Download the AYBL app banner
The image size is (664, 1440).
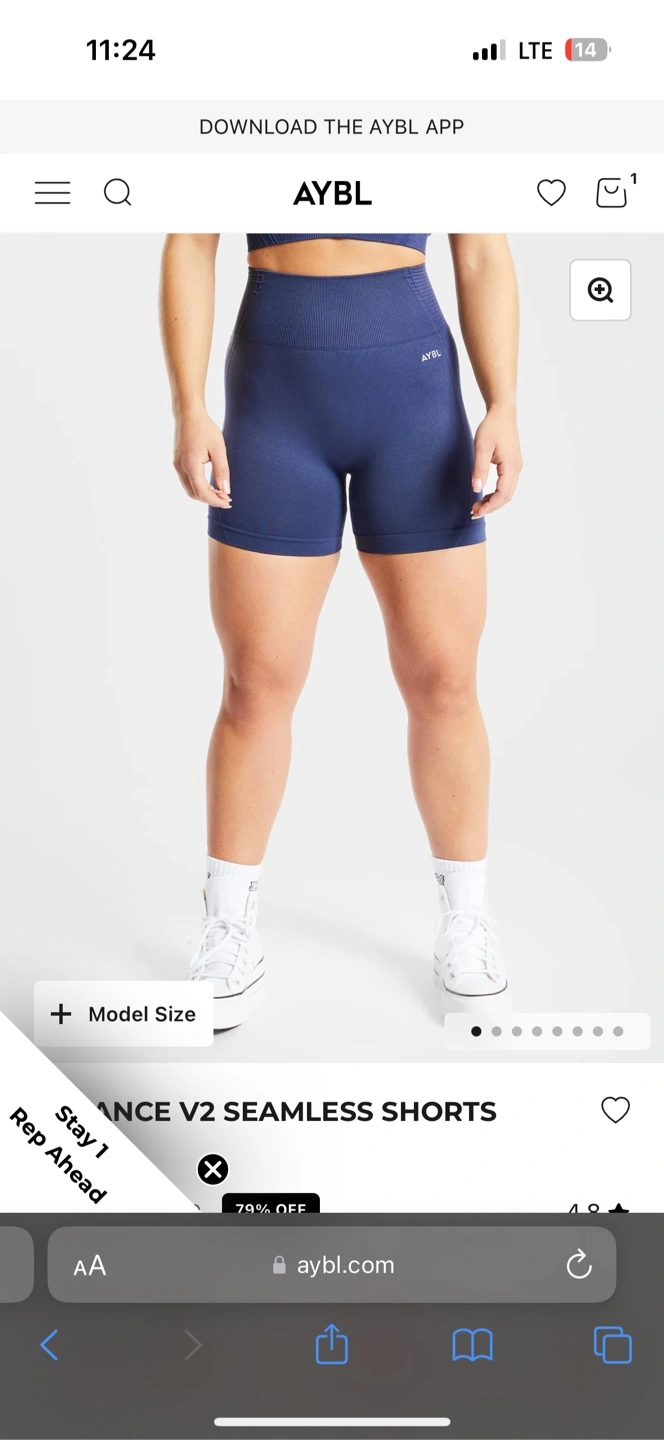pos(332,127)
